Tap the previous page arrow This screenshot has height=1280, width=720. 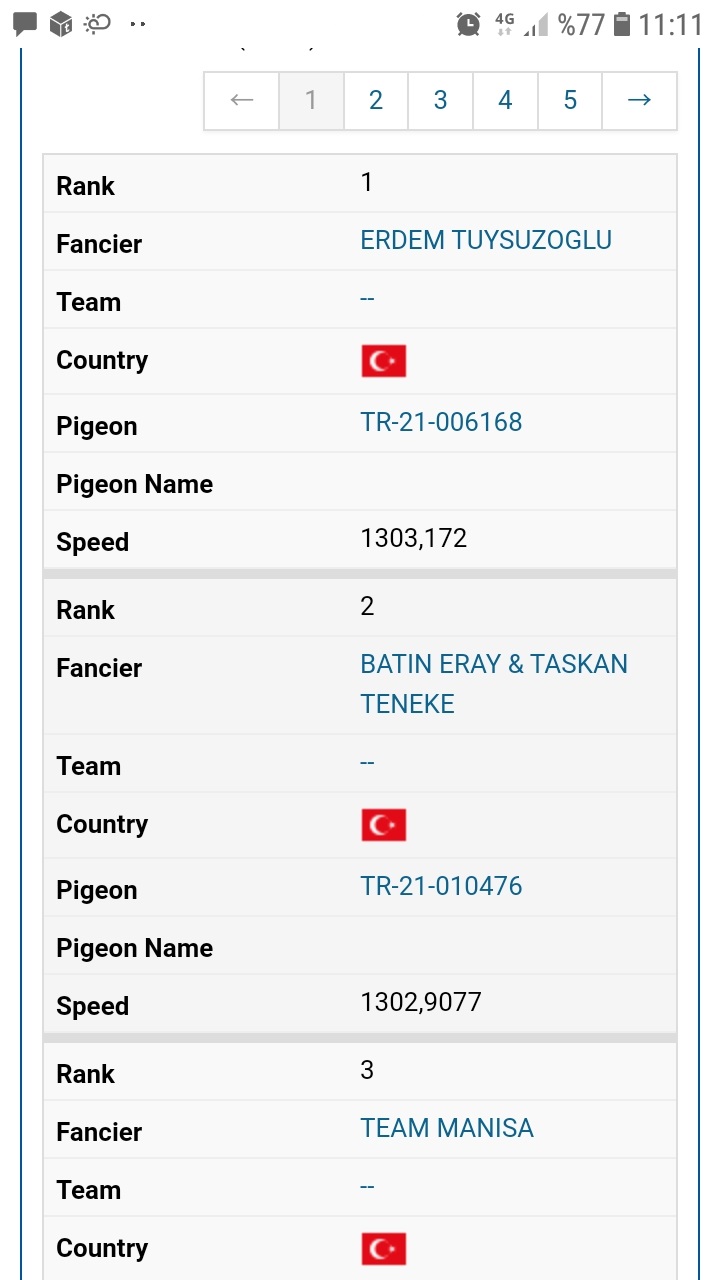coord(241,100)
